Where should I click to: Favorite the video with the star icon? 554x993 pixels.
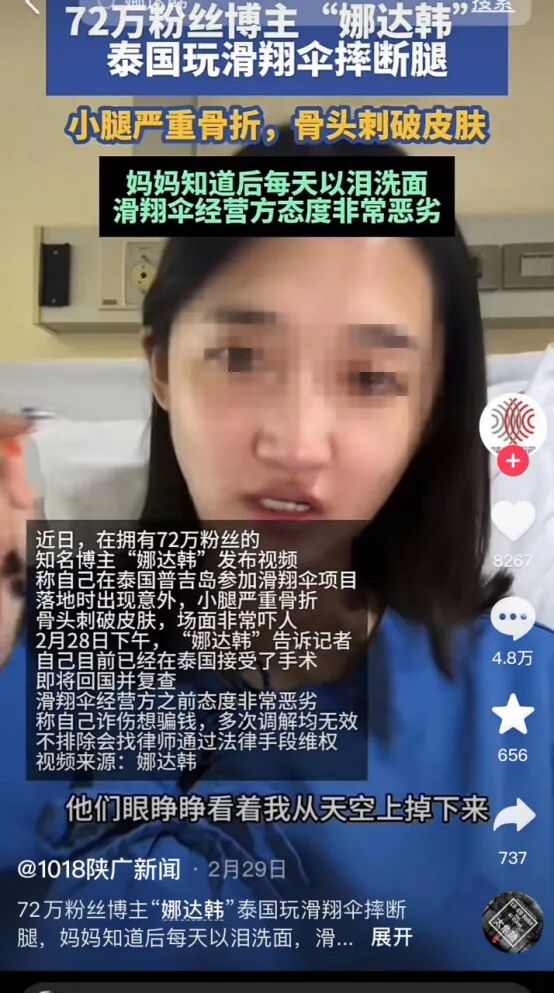click(x=513, y=714)
